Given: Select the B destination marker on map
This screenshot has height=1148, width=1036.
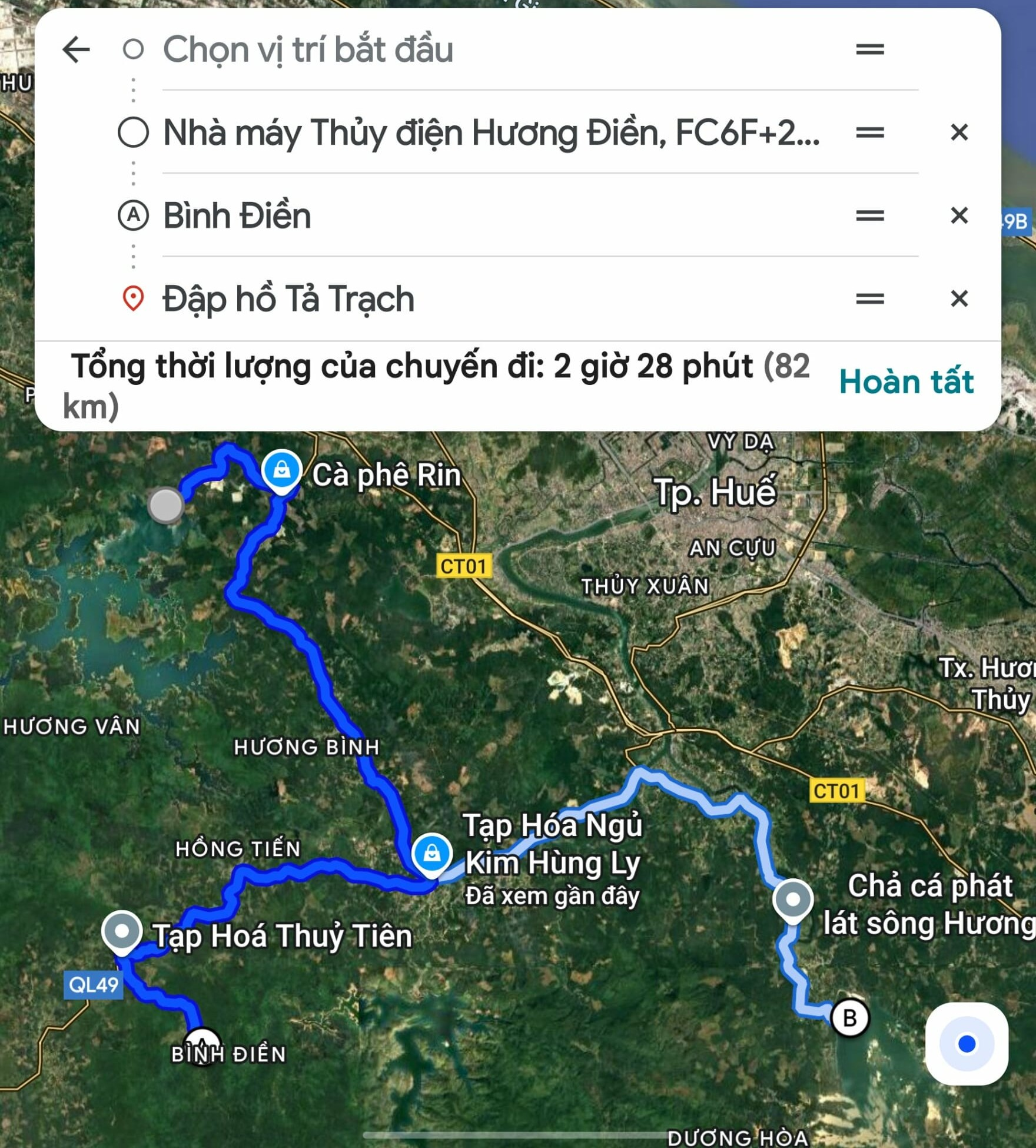Looking at the screenshot, I should [849, 1017].
